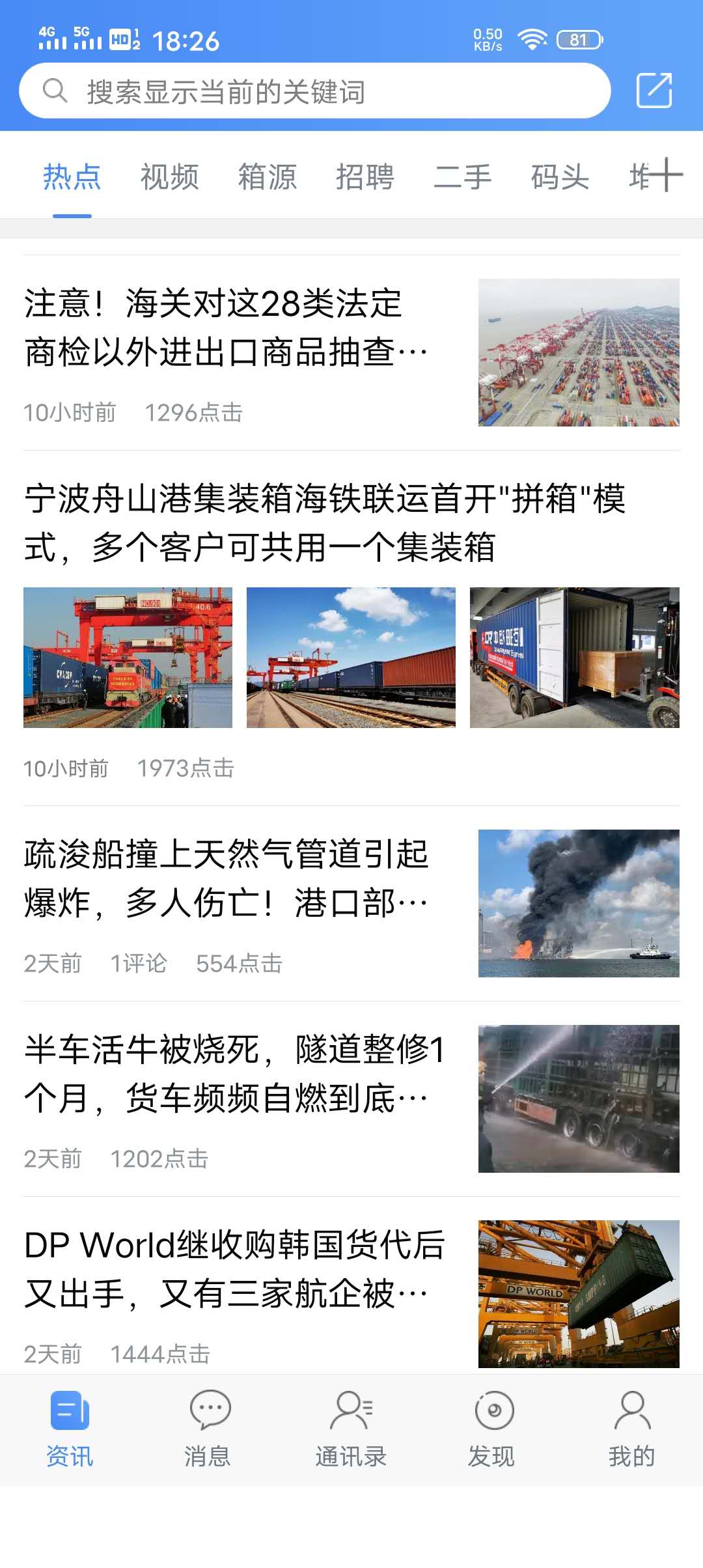Image resolution: width=703 pixels, height=1568 pixels.
Task: Switch to the 码头 tab
Action: (560, 177)
